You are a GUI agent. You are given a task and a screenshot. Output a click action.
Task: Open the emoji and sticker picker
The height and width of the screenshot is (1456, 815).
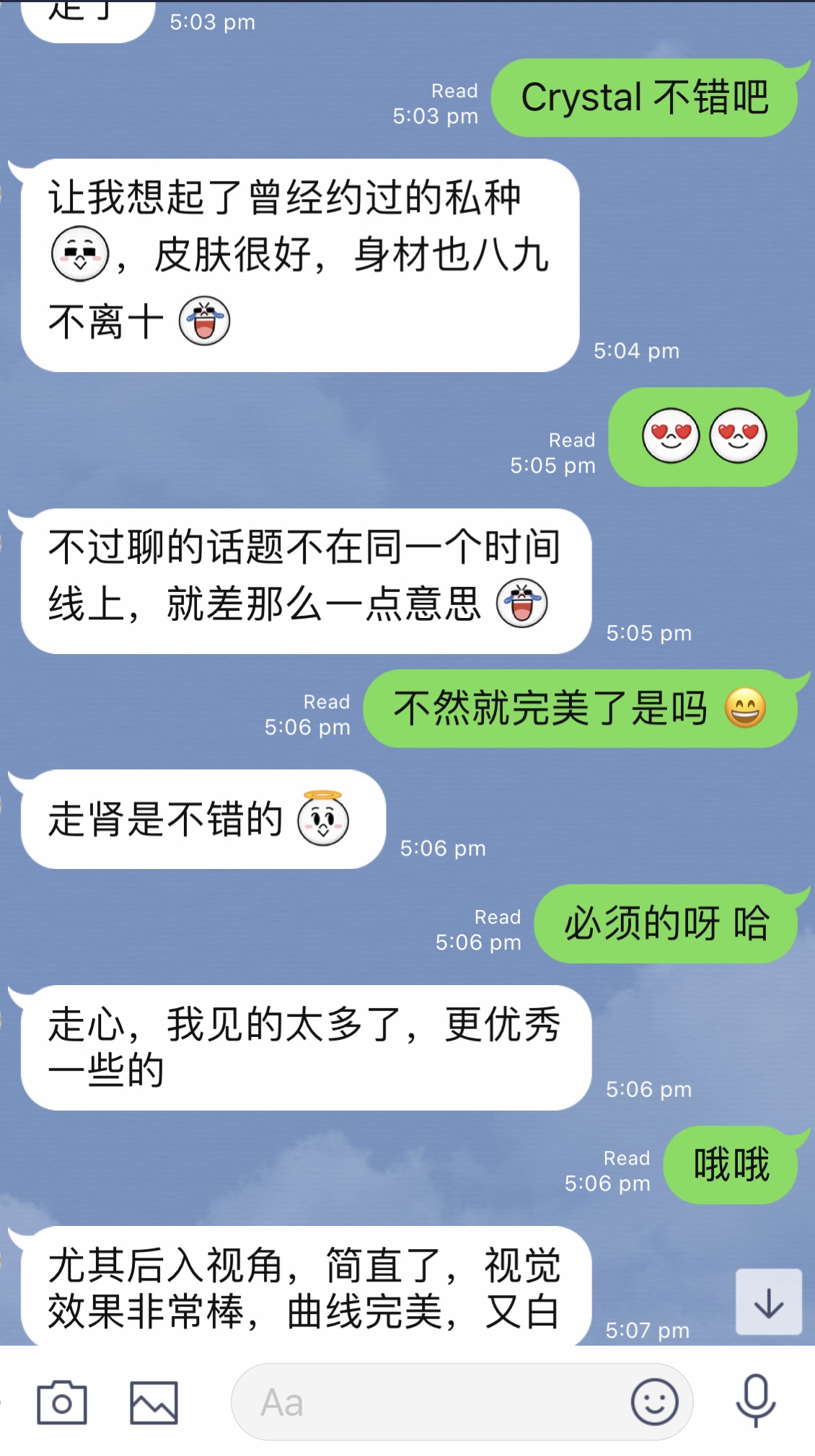coord(654,1403)
